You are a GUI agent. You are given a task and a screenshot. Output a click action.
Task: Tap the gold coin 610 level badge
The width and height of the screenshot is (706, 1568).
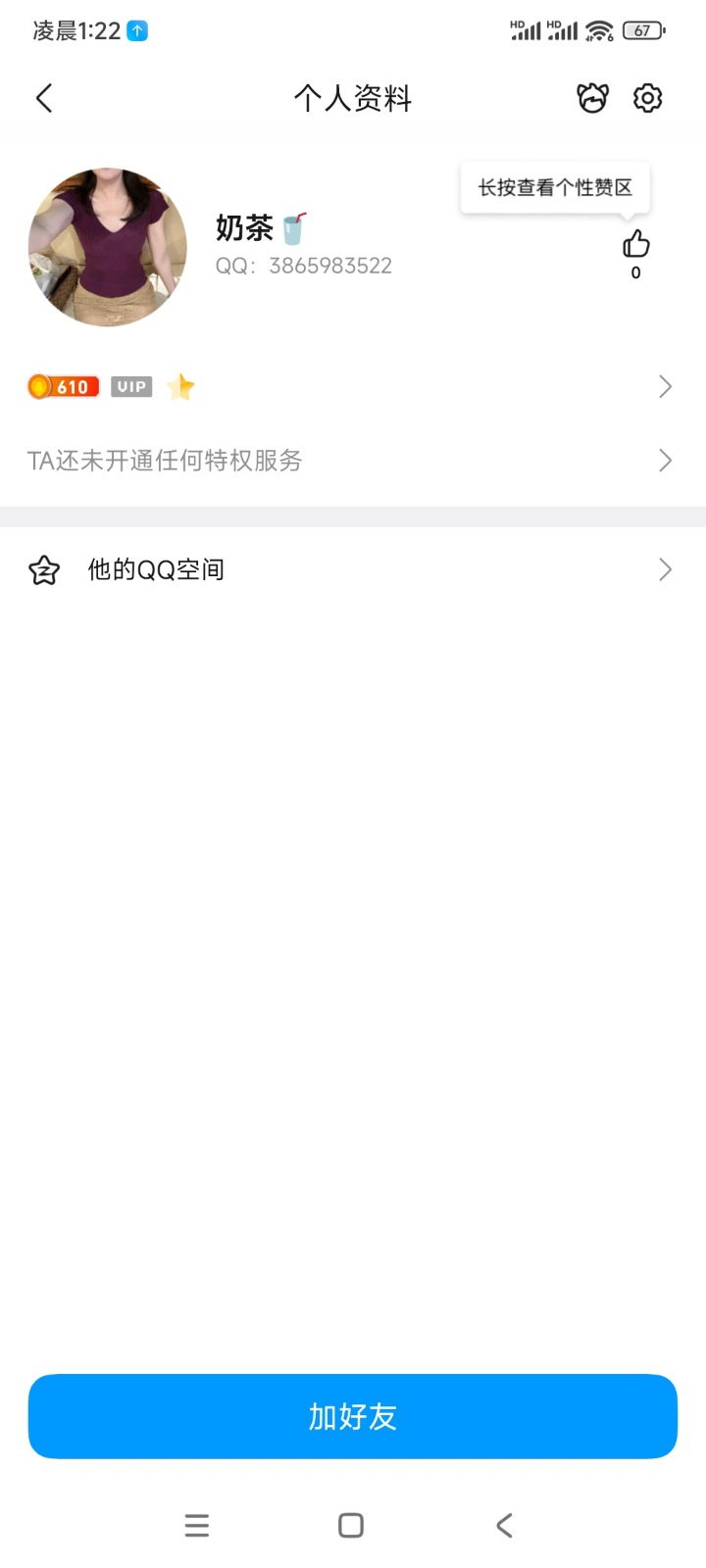pyautogui.click(x=63, y=386)
